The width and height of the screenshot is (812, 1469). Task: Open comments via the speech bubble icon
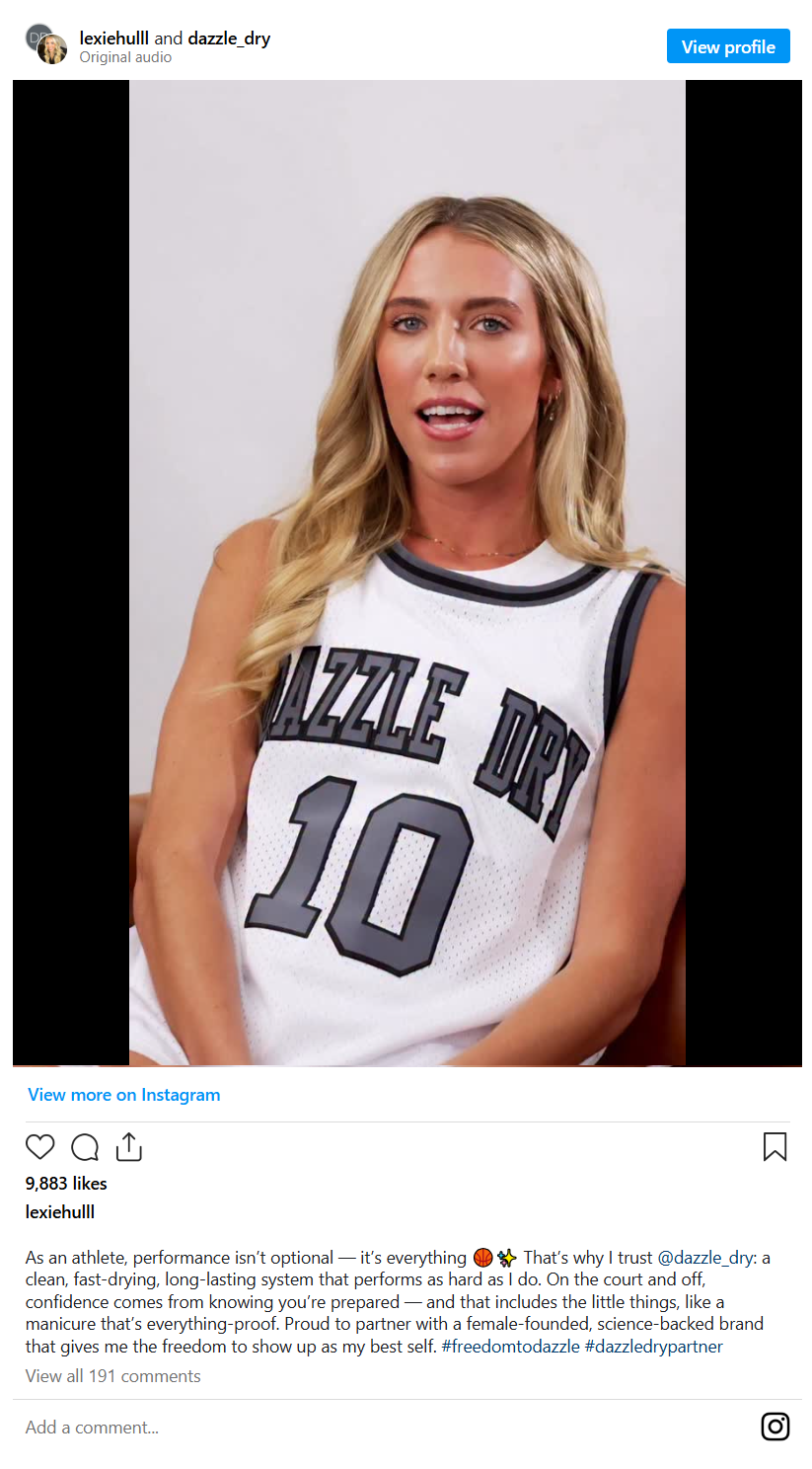click(x=85, y=1147)
